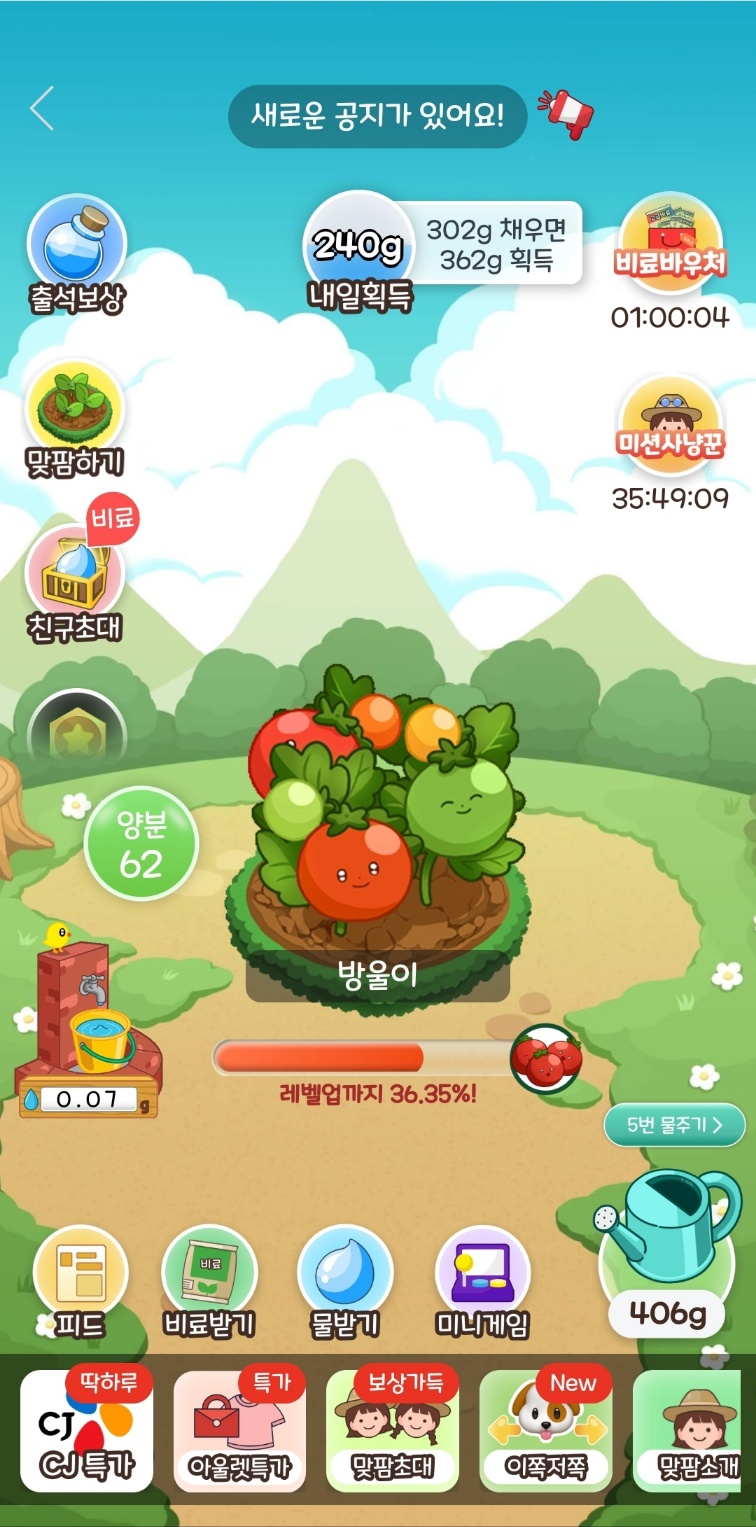Open 출석보상 attendance reward
756x1527 pixels.
point(77,247)
